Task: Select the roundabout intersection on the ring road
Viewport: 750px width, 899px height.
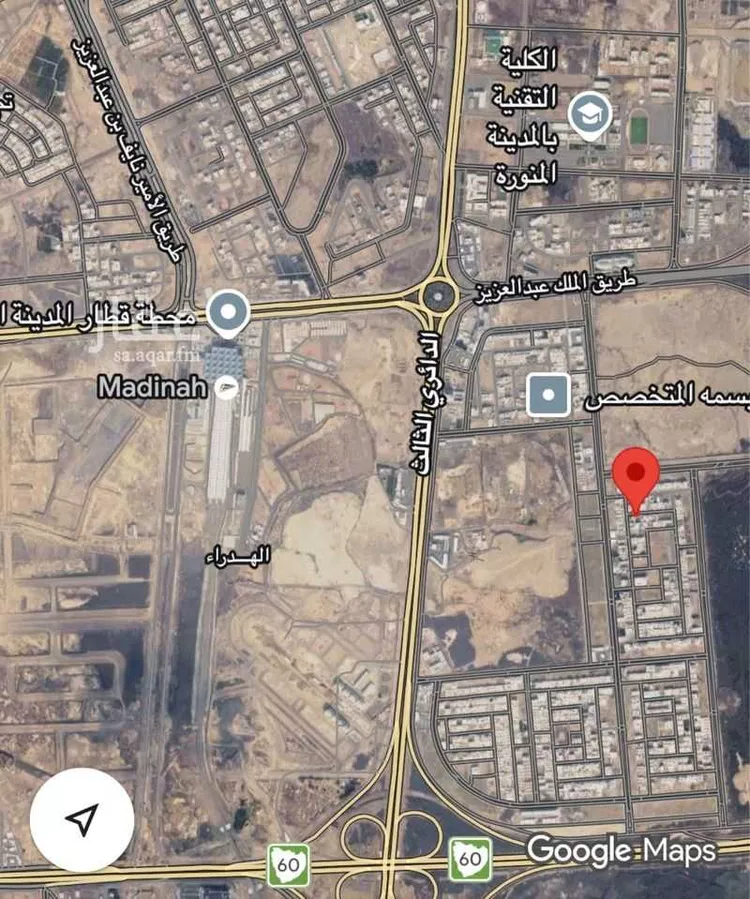Action: coord(437,296)
